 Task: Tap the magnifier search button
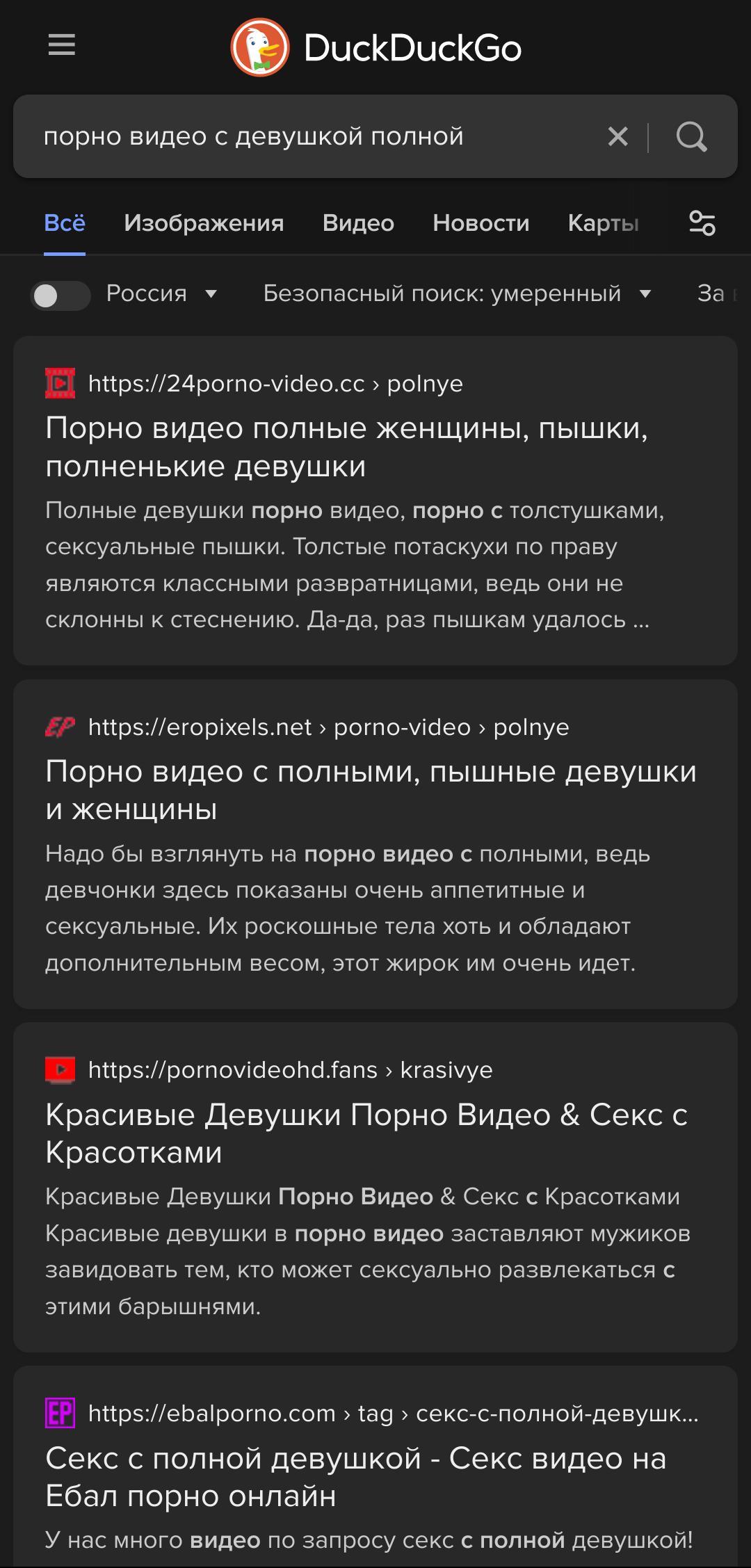(691, 136)
